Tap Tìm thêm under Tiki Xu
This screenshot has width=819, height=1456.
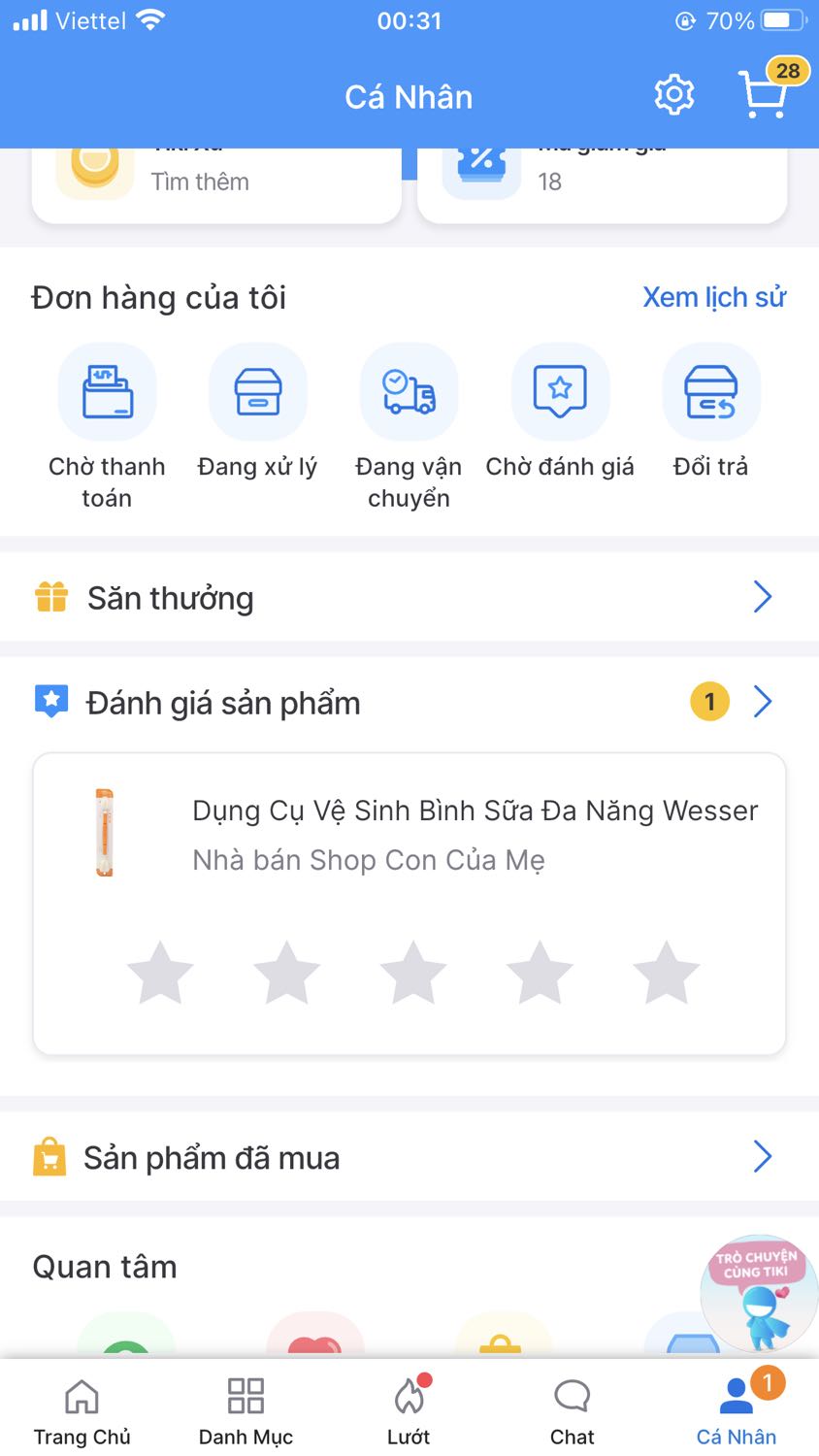click(199, 181)
